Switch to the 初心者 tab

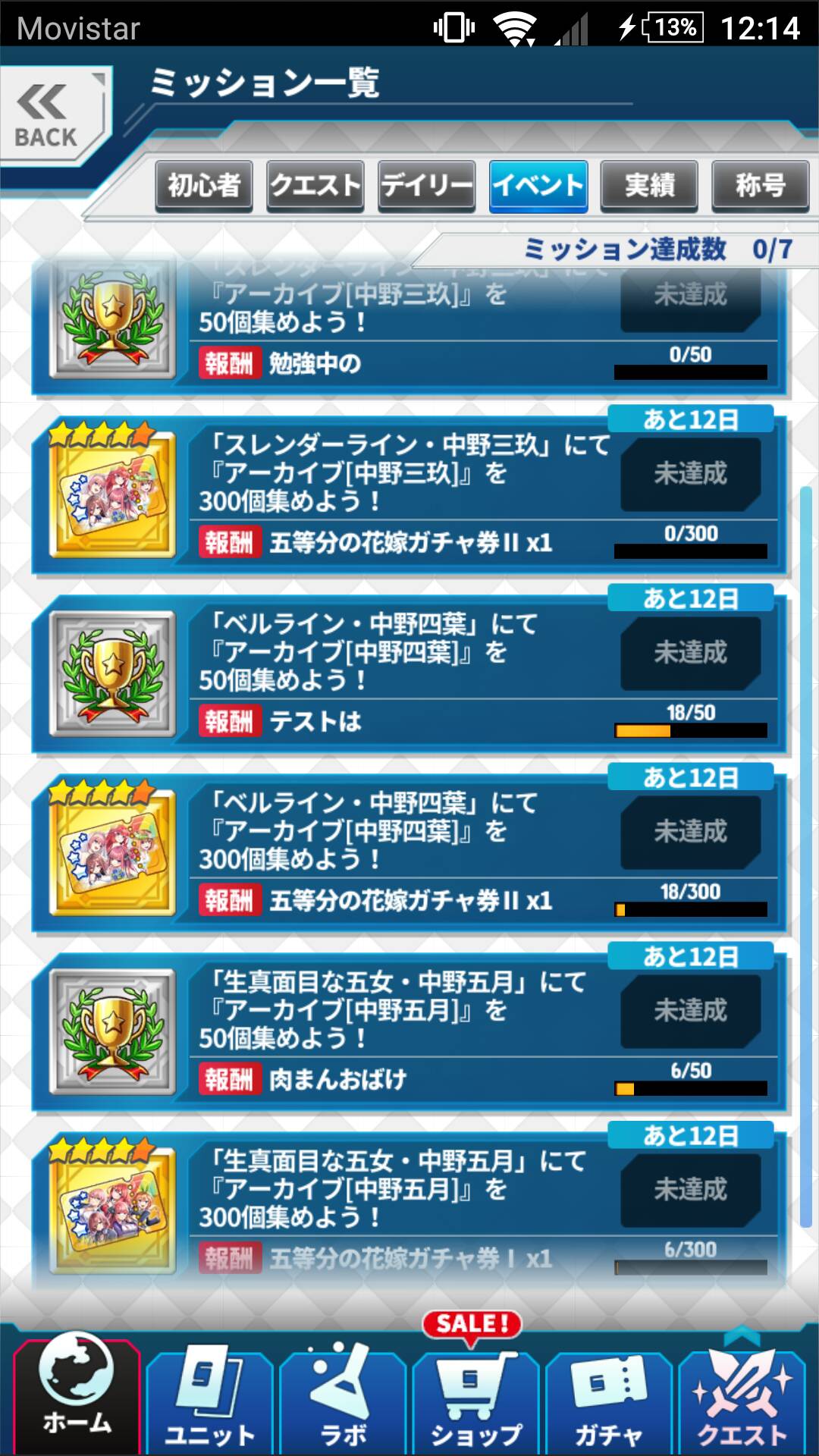[x=204, y=185]
